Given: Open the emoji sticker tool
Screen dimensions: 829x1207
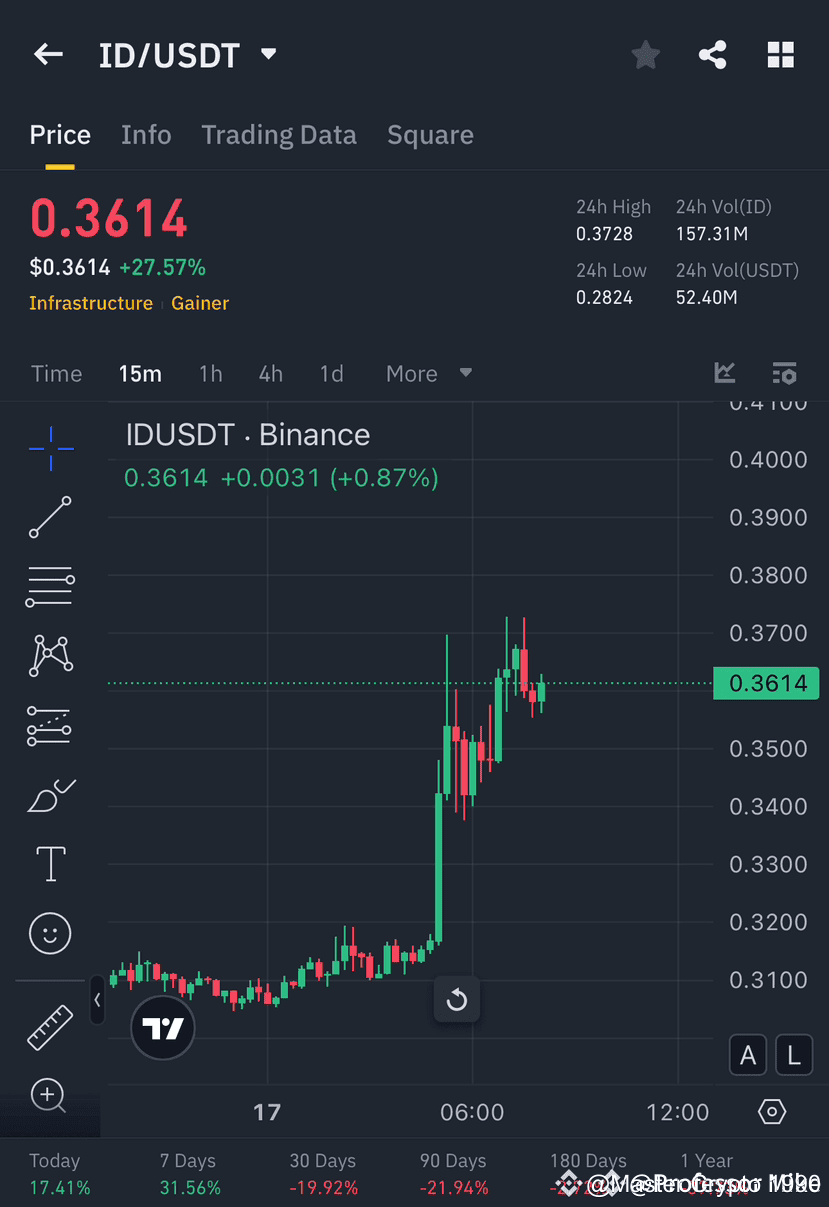Looking at the screenshot, I should (x=49, y=932).
